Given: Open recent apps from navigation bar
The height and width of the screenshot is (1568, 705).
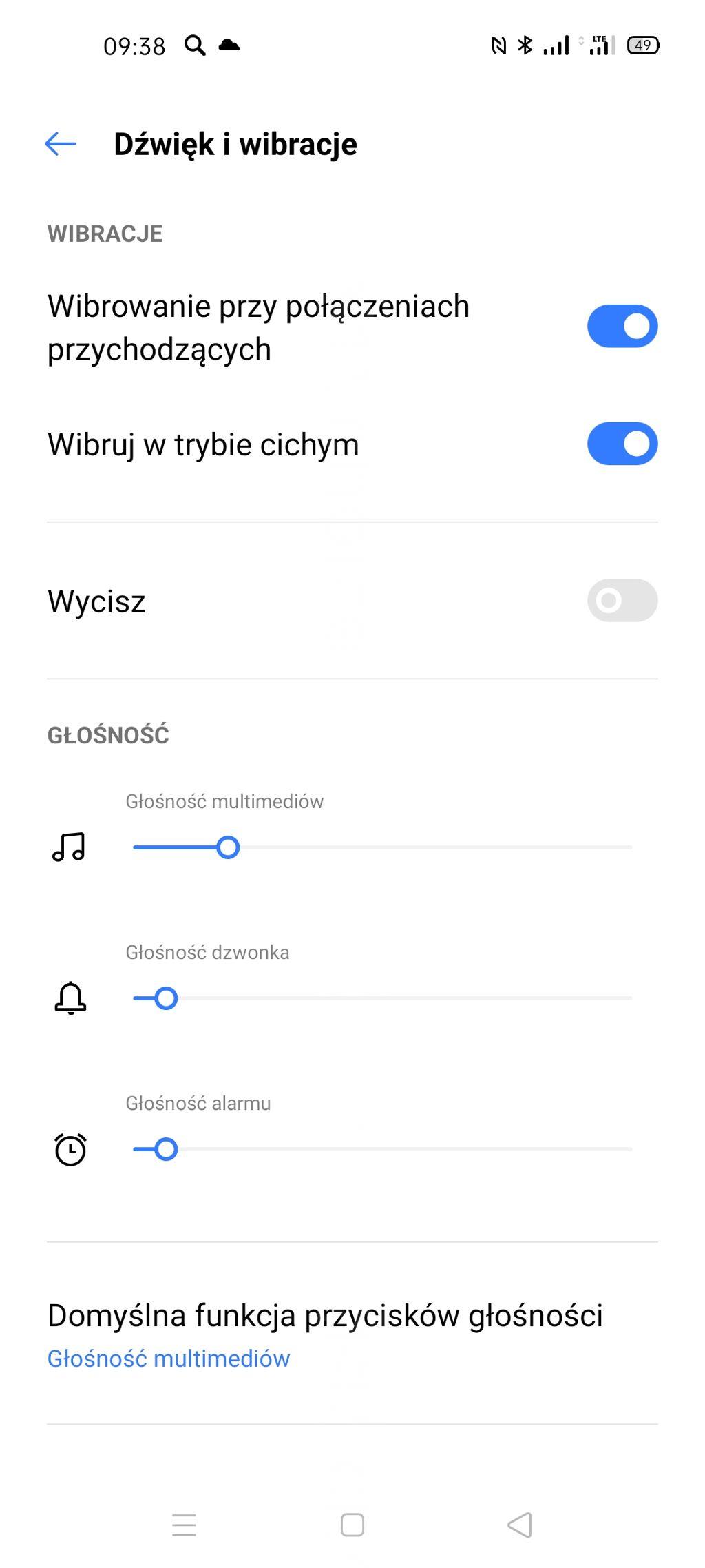Looking at the screenshot, I should 184,1525.
